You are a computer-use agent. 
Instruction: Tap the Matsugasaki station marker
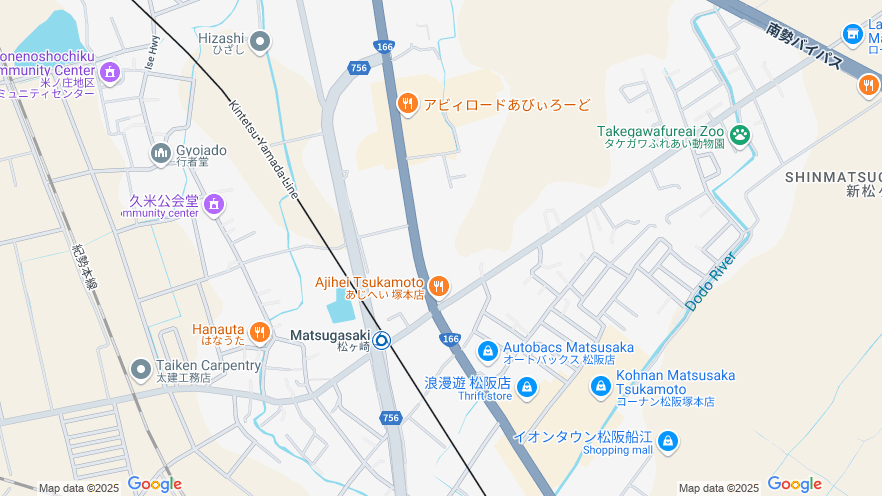click(382, 340)
